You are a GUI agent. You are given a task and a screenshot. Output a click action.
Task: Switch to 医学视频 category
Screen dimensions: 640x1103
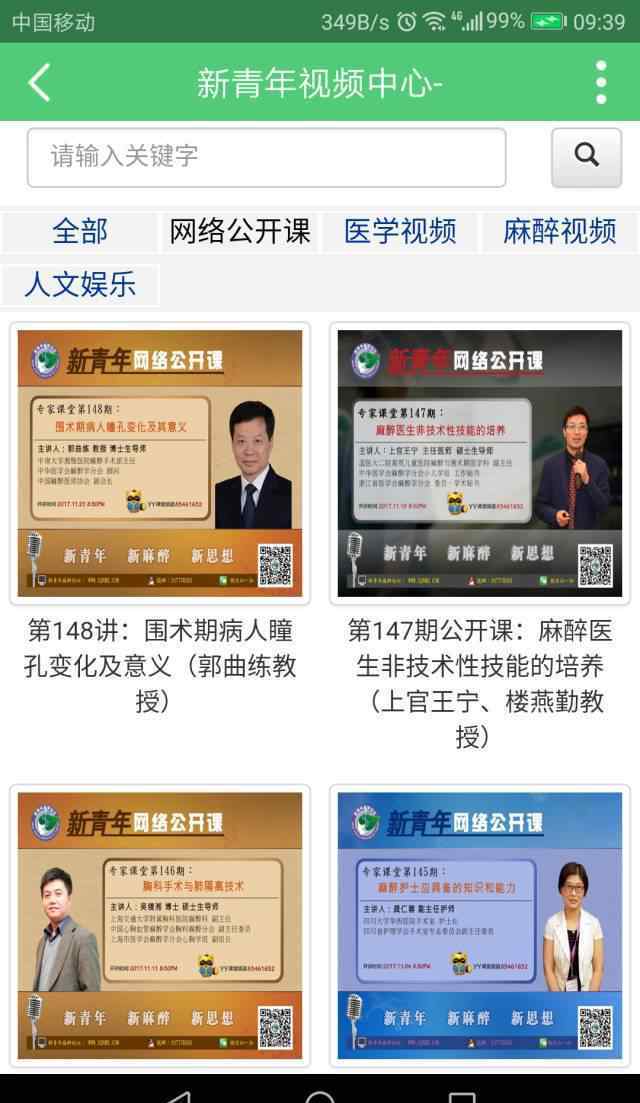click(400, 231)
